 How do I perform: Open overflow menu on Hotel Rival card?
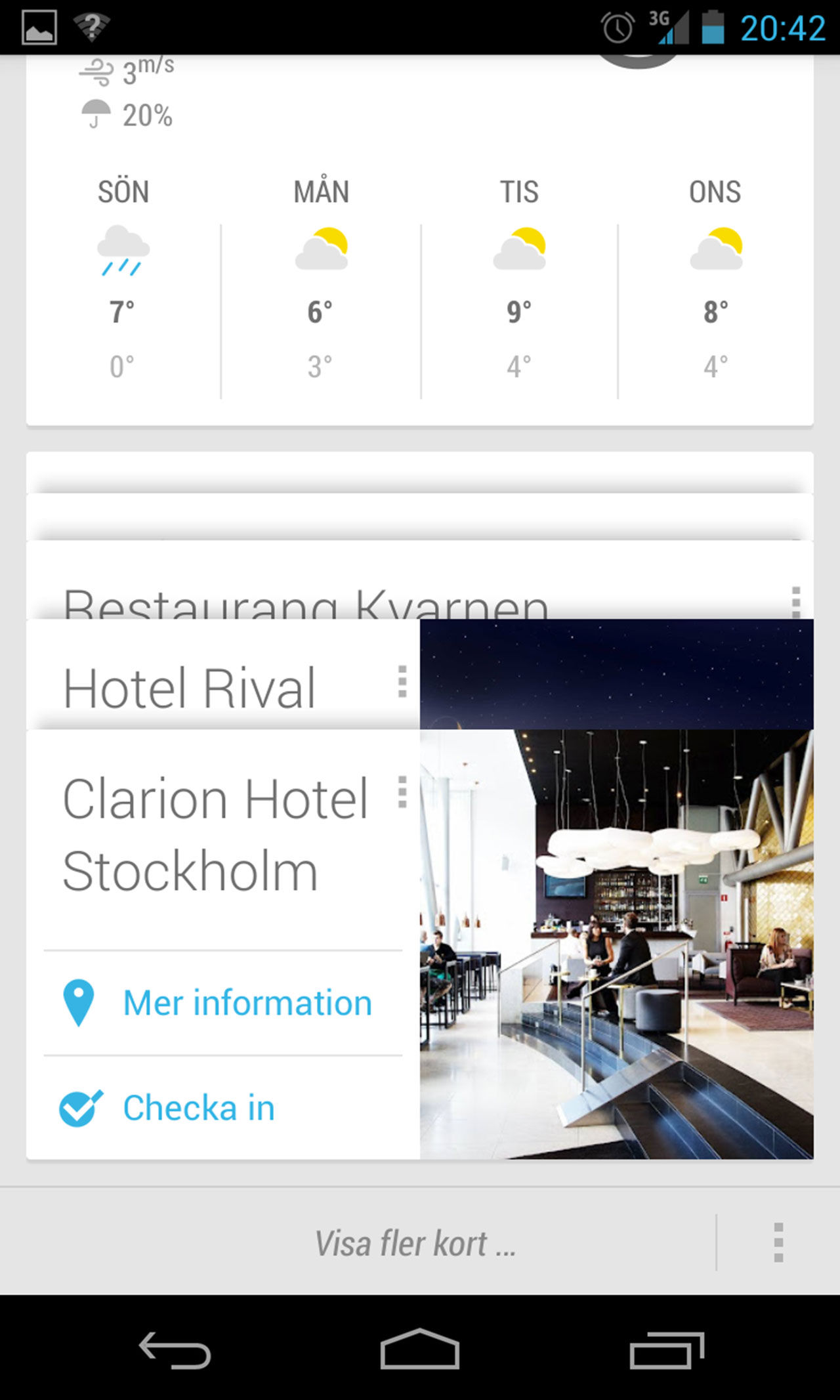click(x=402, y=681)
